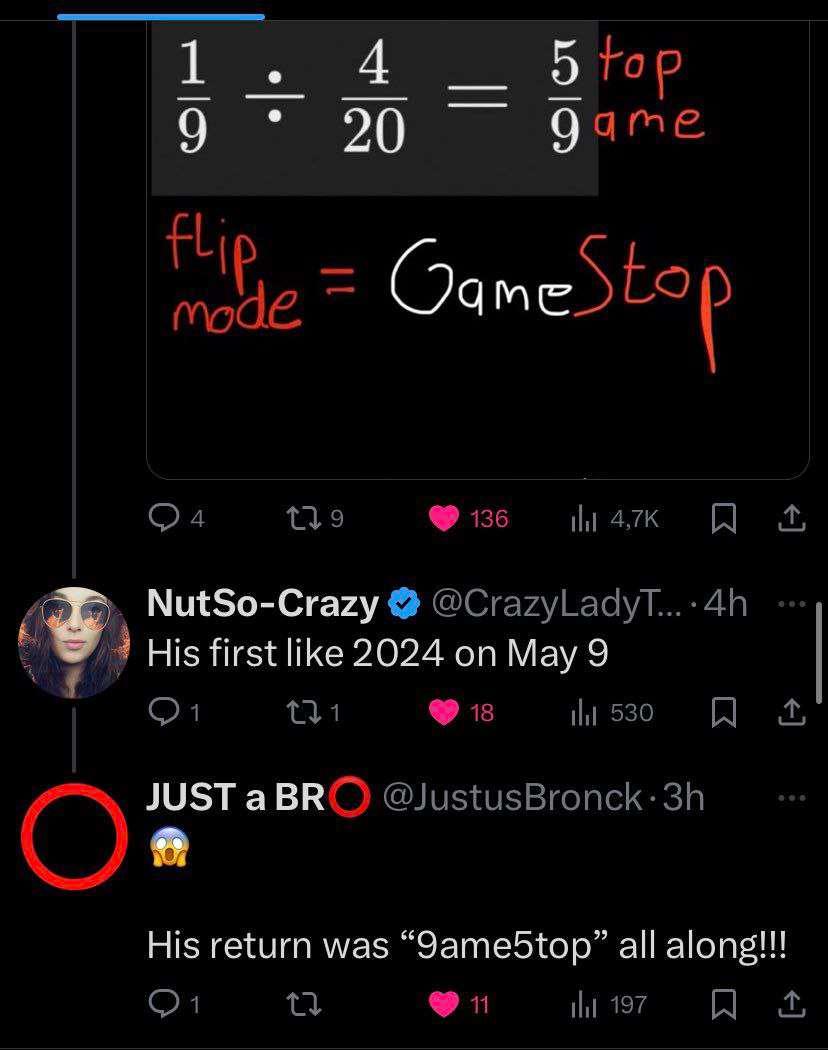828x1050 pixels.
Task: Open NutSo-Crazy's profile picture
Action: pos(75,642)
